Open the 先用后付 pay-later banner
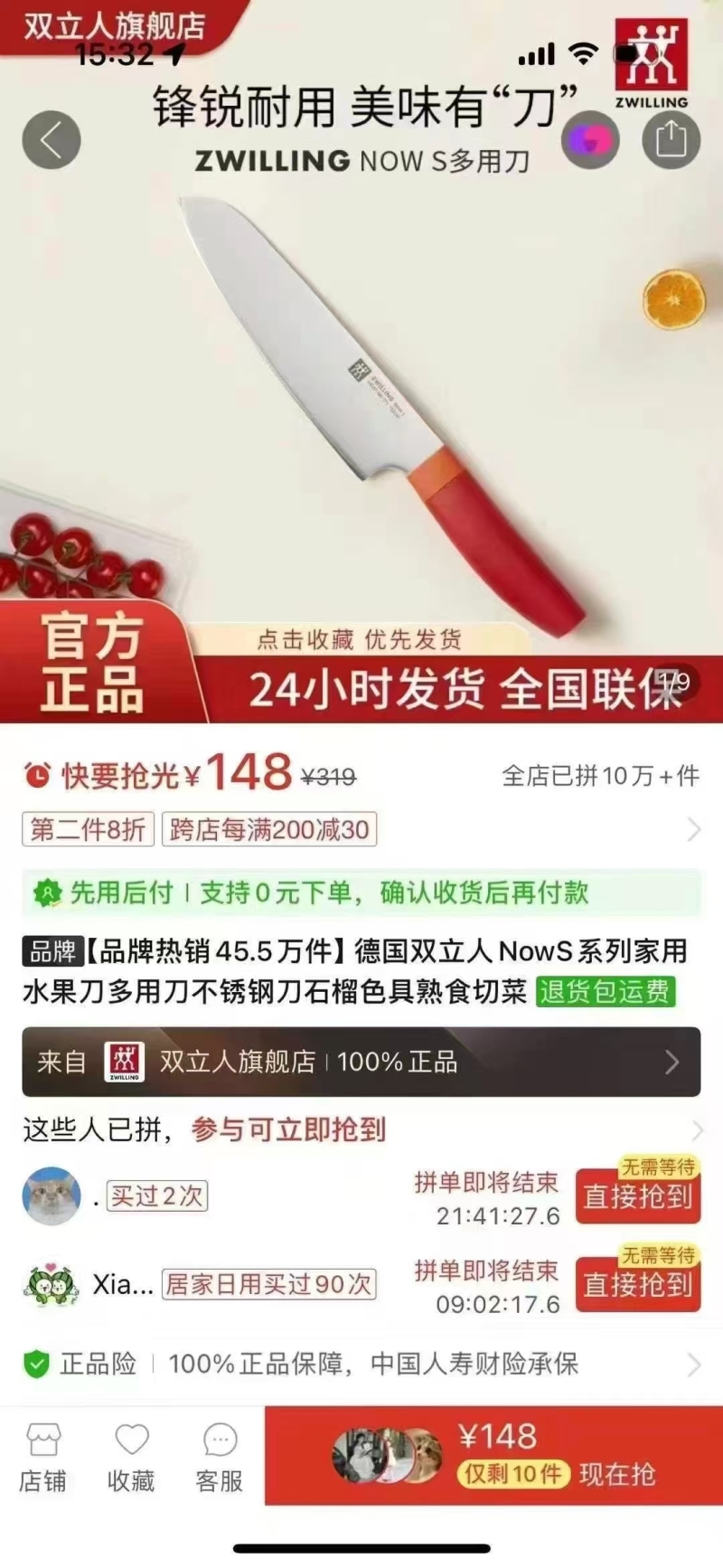 [361, 893]
